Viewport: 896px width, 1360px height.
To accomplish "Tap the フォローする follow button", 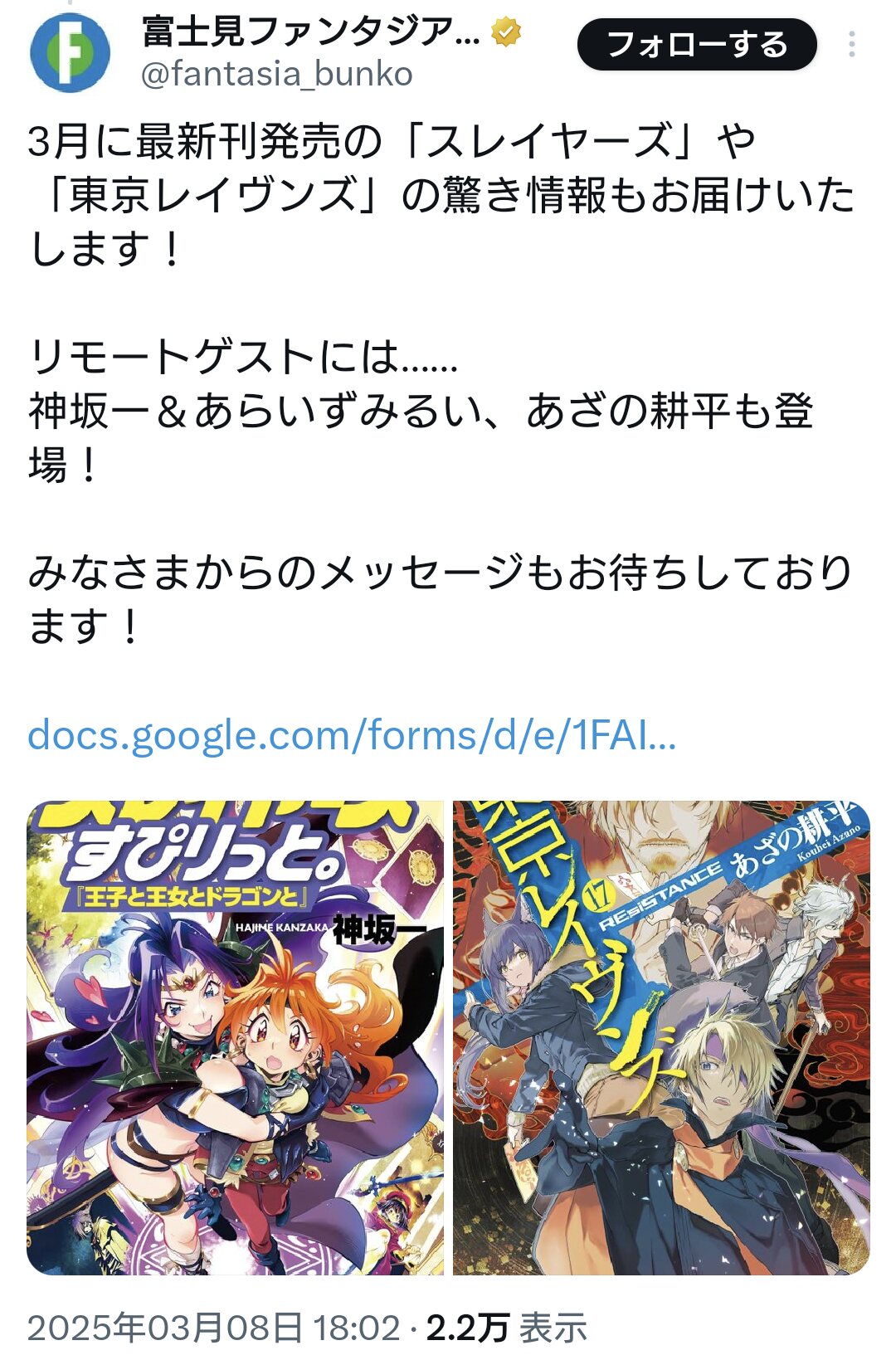I will (696, 45).
